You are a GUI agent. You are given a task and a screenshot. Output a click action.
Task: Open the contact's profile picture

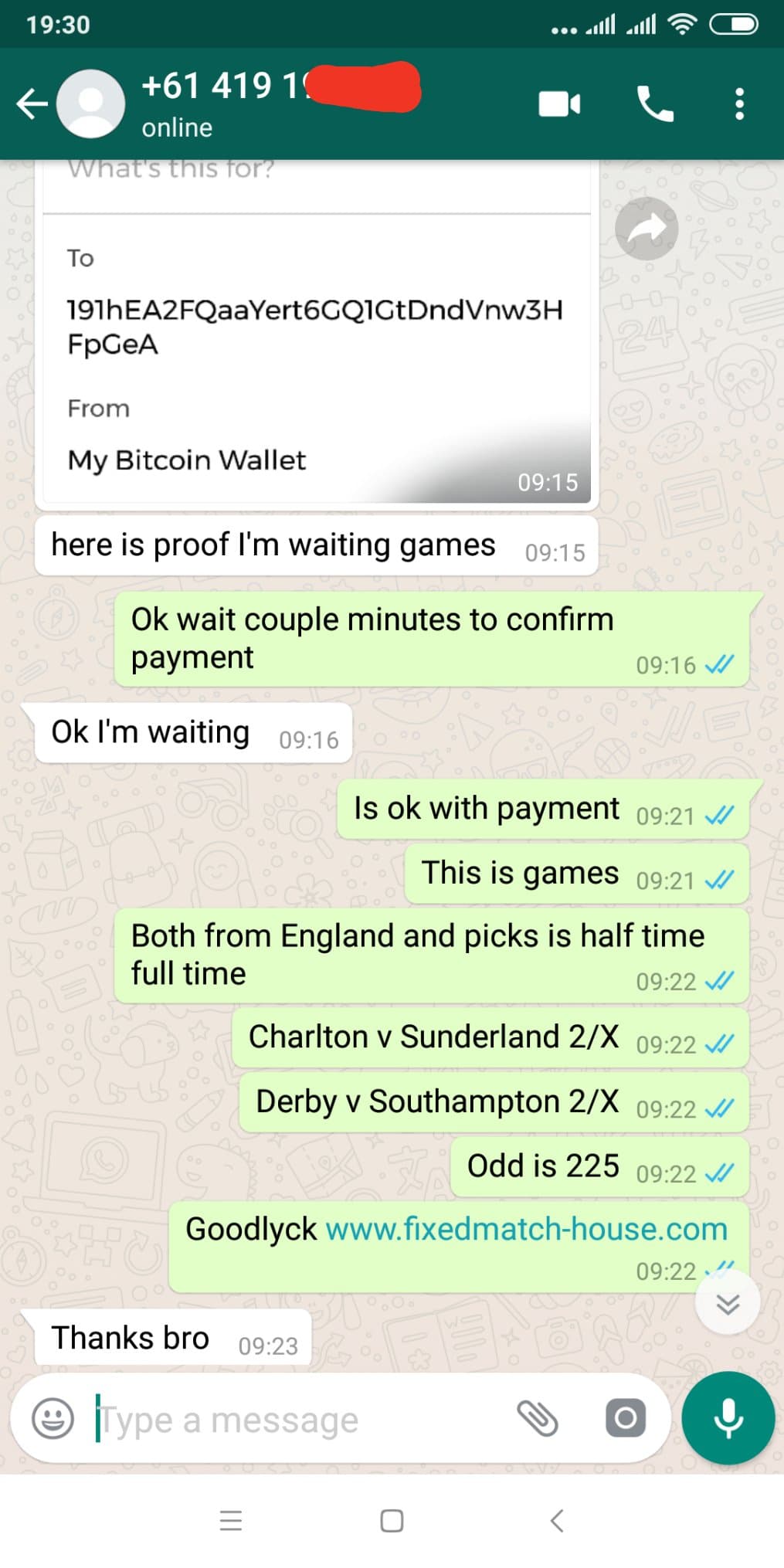[91, 104]
